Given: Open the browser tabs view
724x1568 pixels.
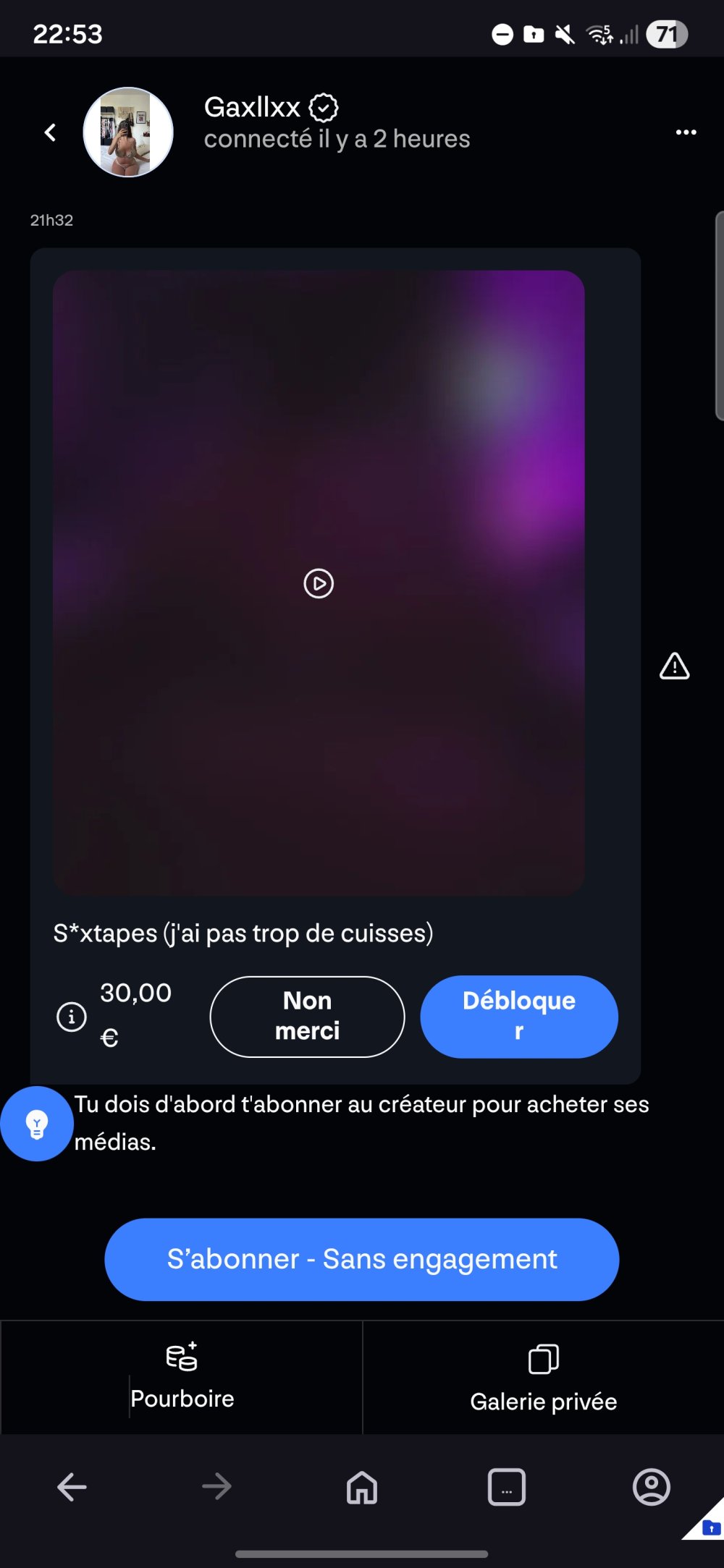Looking at the screenshot, I should (x=507, y=1488).
